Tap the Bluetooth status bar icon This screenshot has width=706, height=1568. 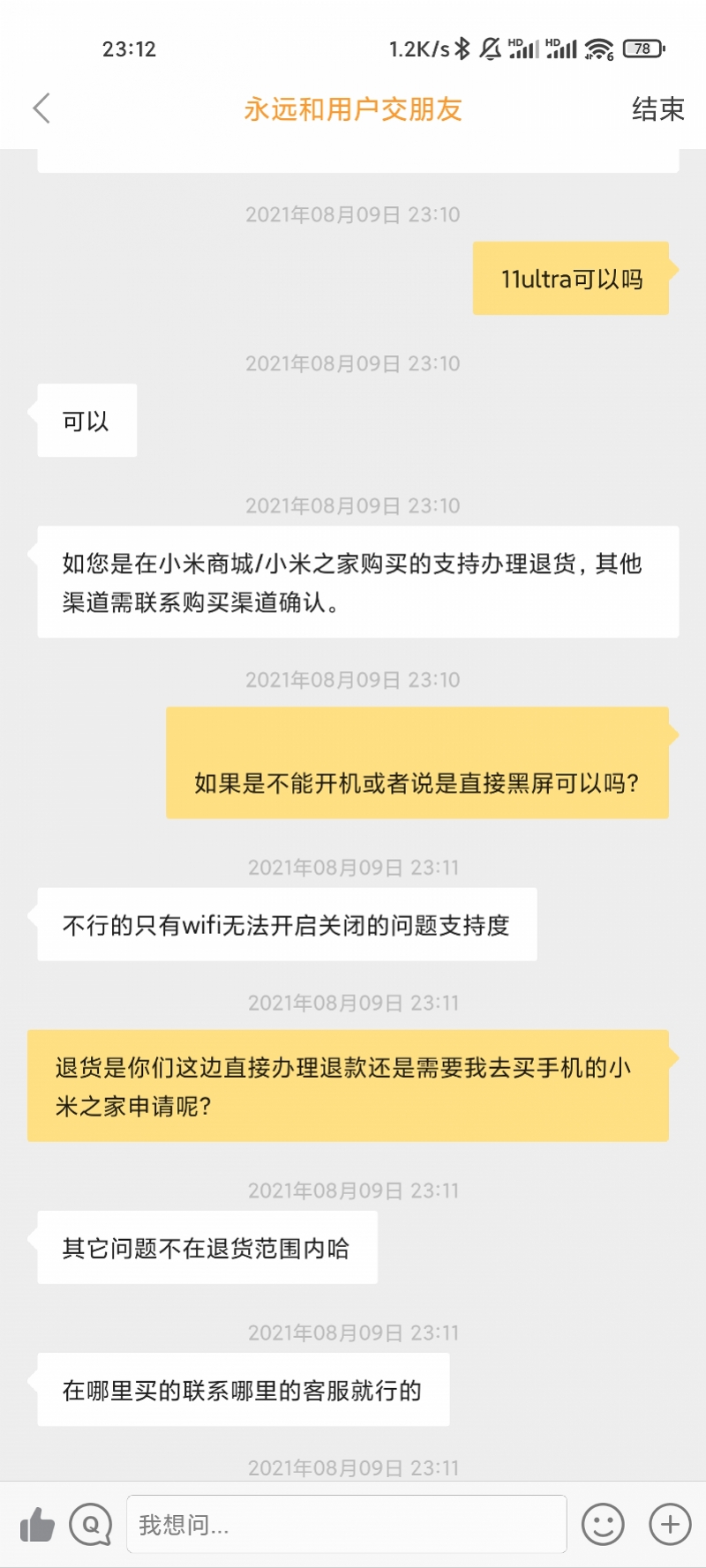[x=461, y=49]
